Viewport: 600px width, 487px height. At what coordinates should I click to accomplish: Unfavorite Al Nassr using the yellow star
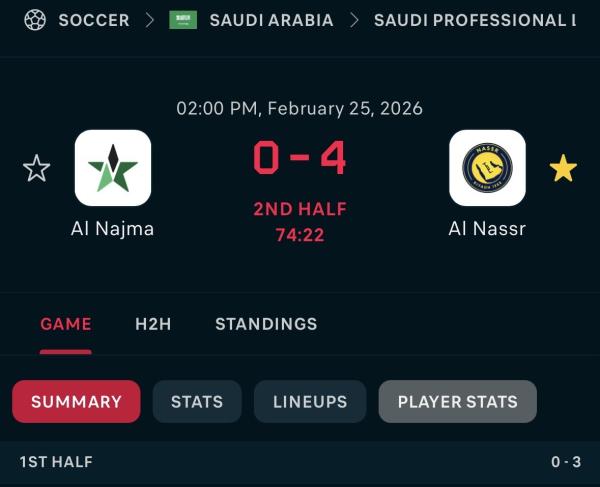pyautogui.click(x=563, y=168)
